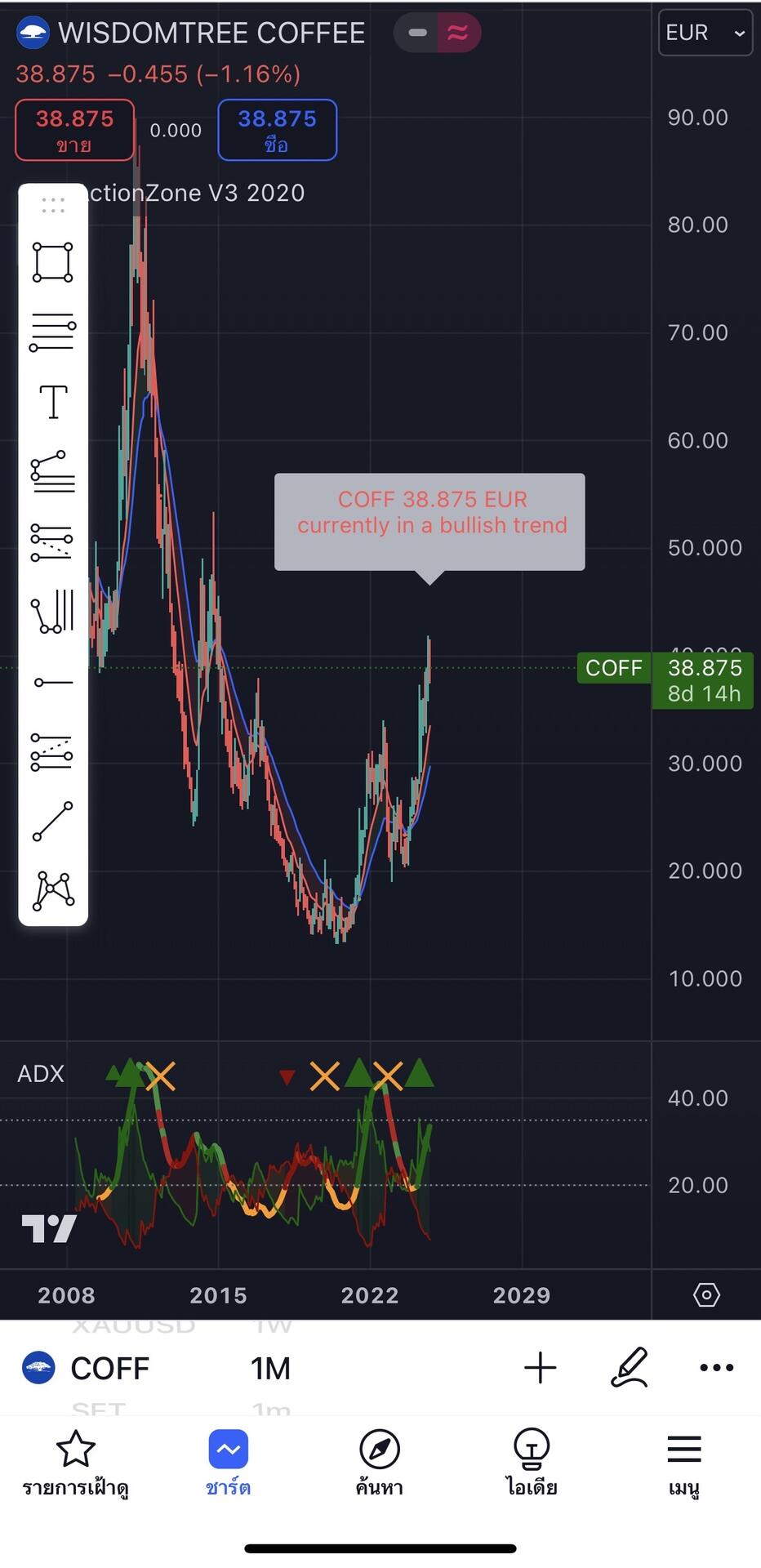761x1568 pixels.
Task: Tap the blue 38.875 buy button
Action: coord(277,130)
